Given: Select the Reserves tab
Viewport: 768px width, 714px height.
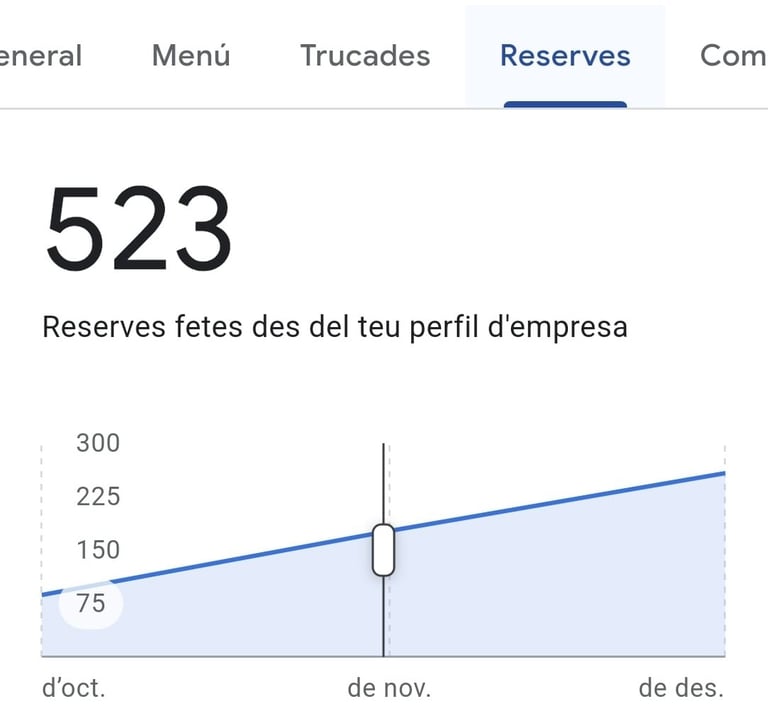Looking at the screenshot, I should [565, 55].
